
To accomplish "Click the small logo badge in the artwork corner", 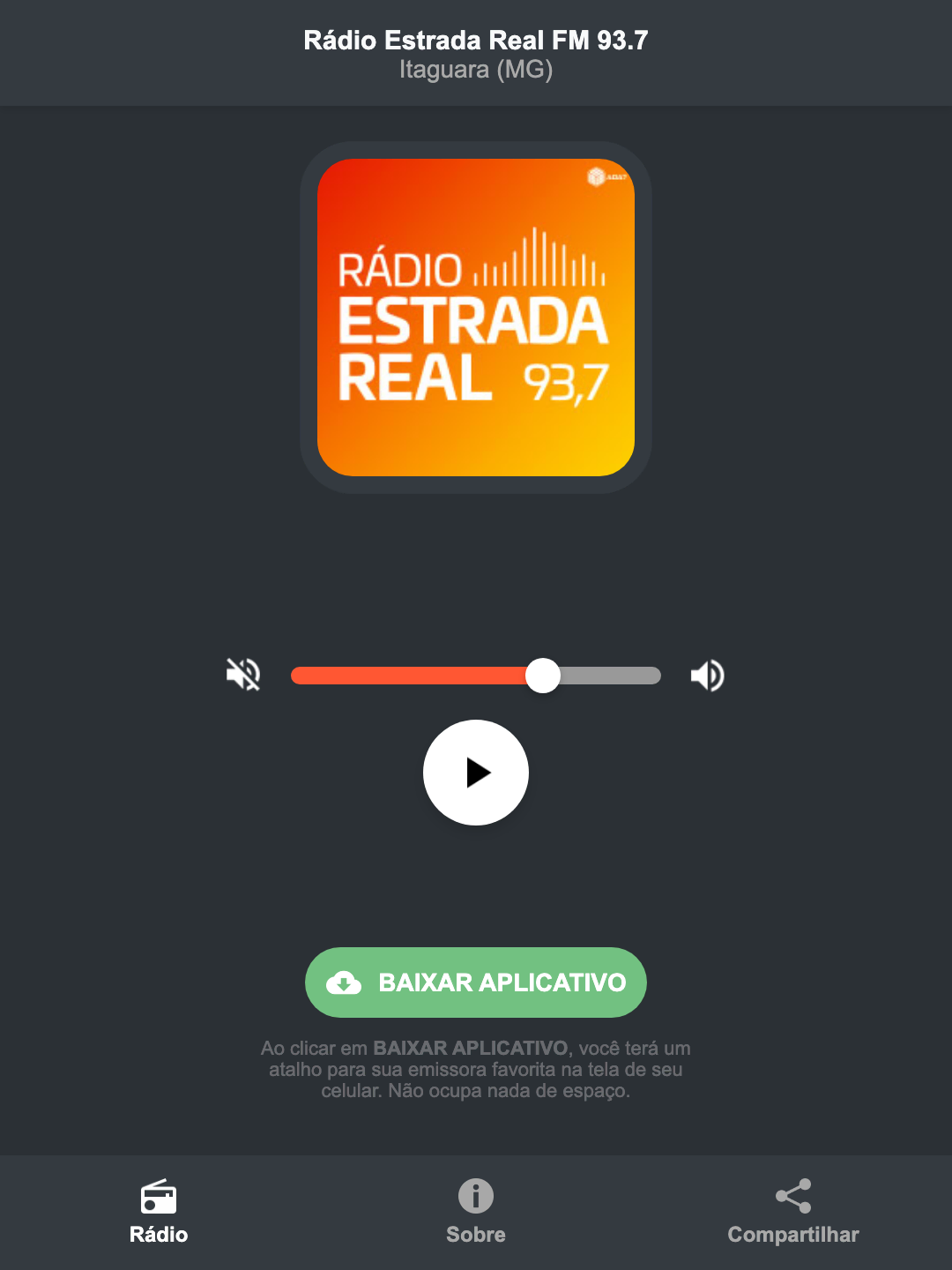I will (607, 176).
